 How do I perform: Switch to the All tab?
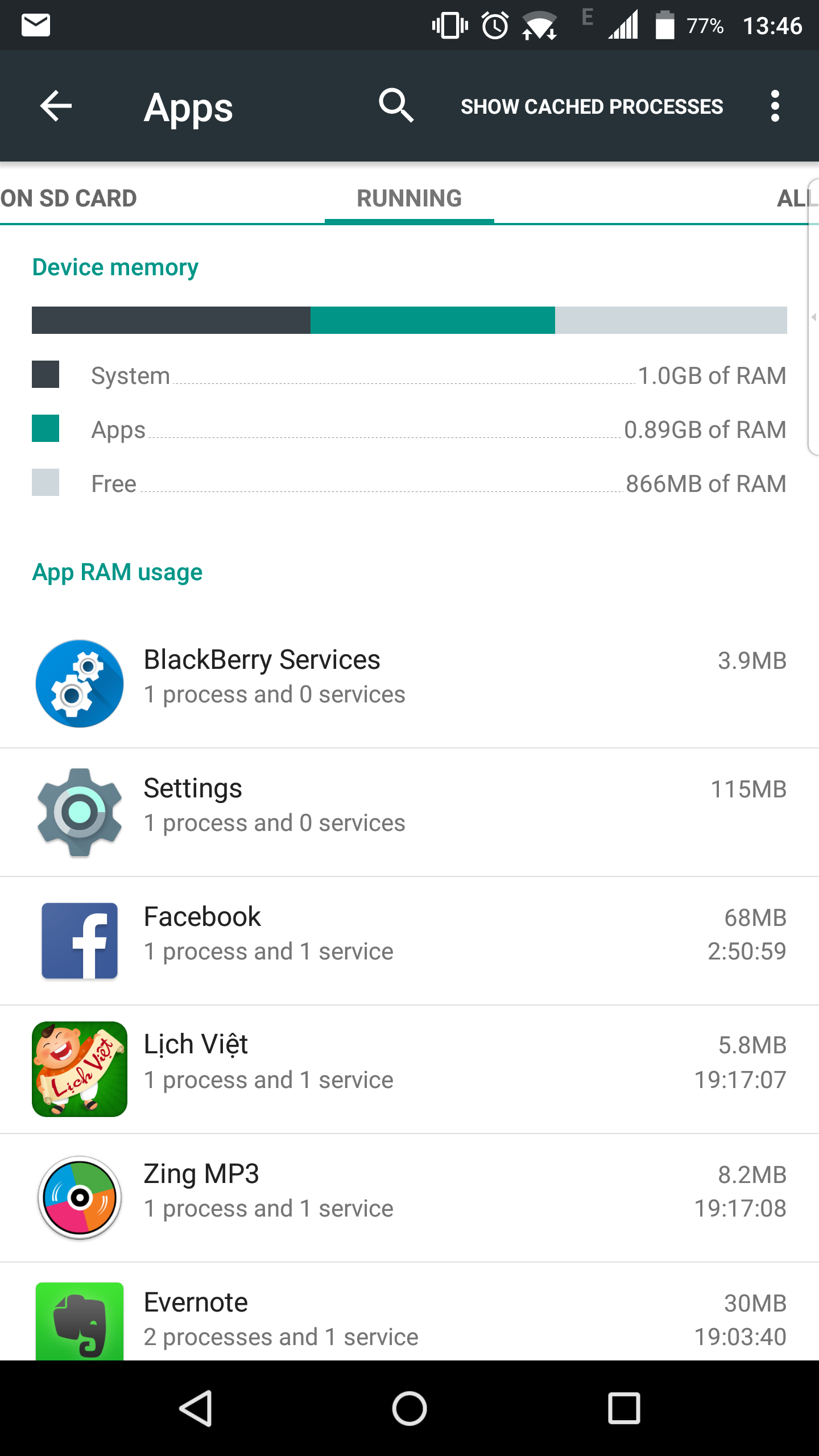[796, 198]
